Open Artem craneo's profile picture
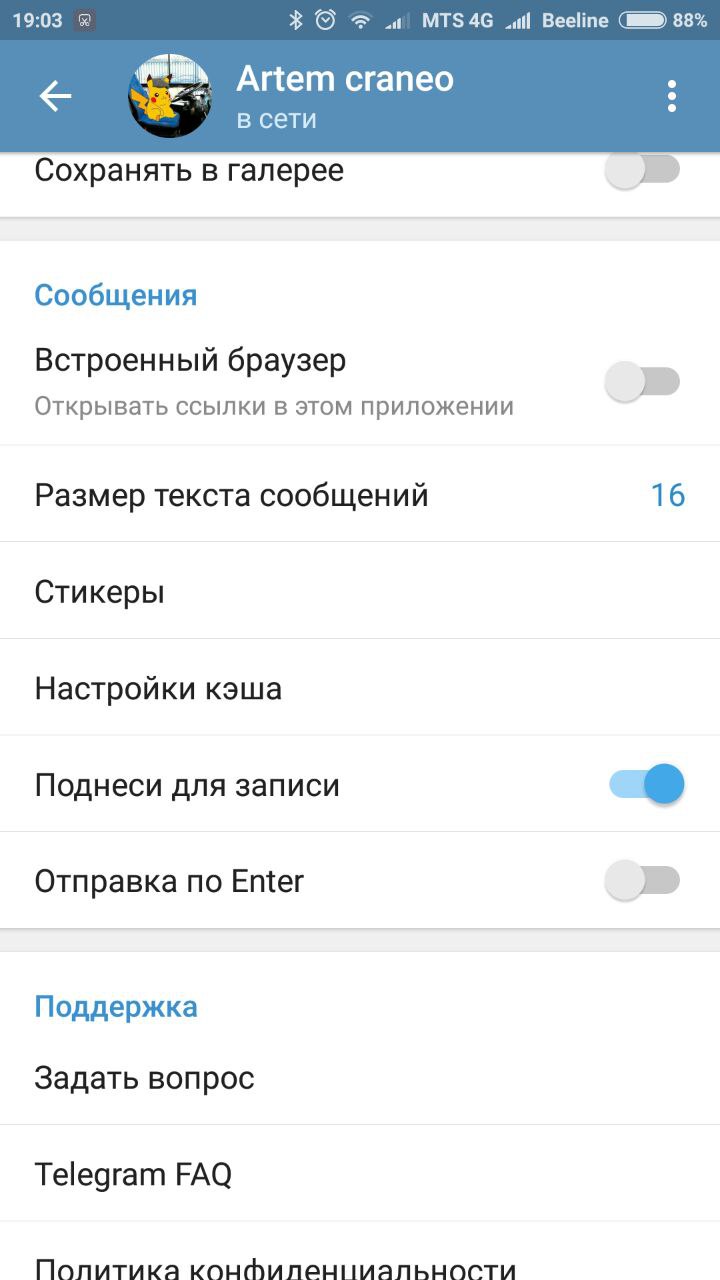Image resolution: width=720 pixels, height=1280 pixels. [x=170, y=96]
